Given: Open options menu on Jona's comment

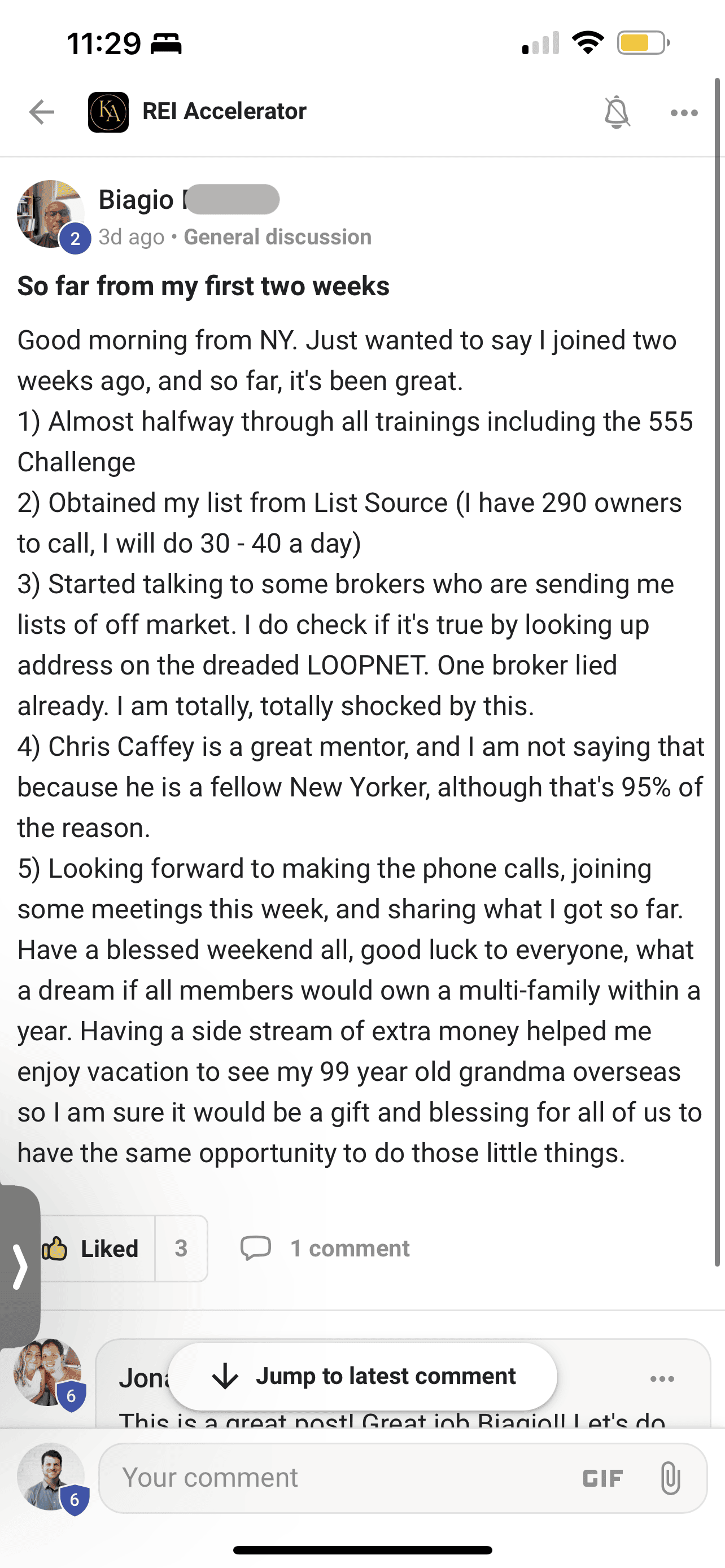Looking at the screenshot, I should [x=662, y=1379].
